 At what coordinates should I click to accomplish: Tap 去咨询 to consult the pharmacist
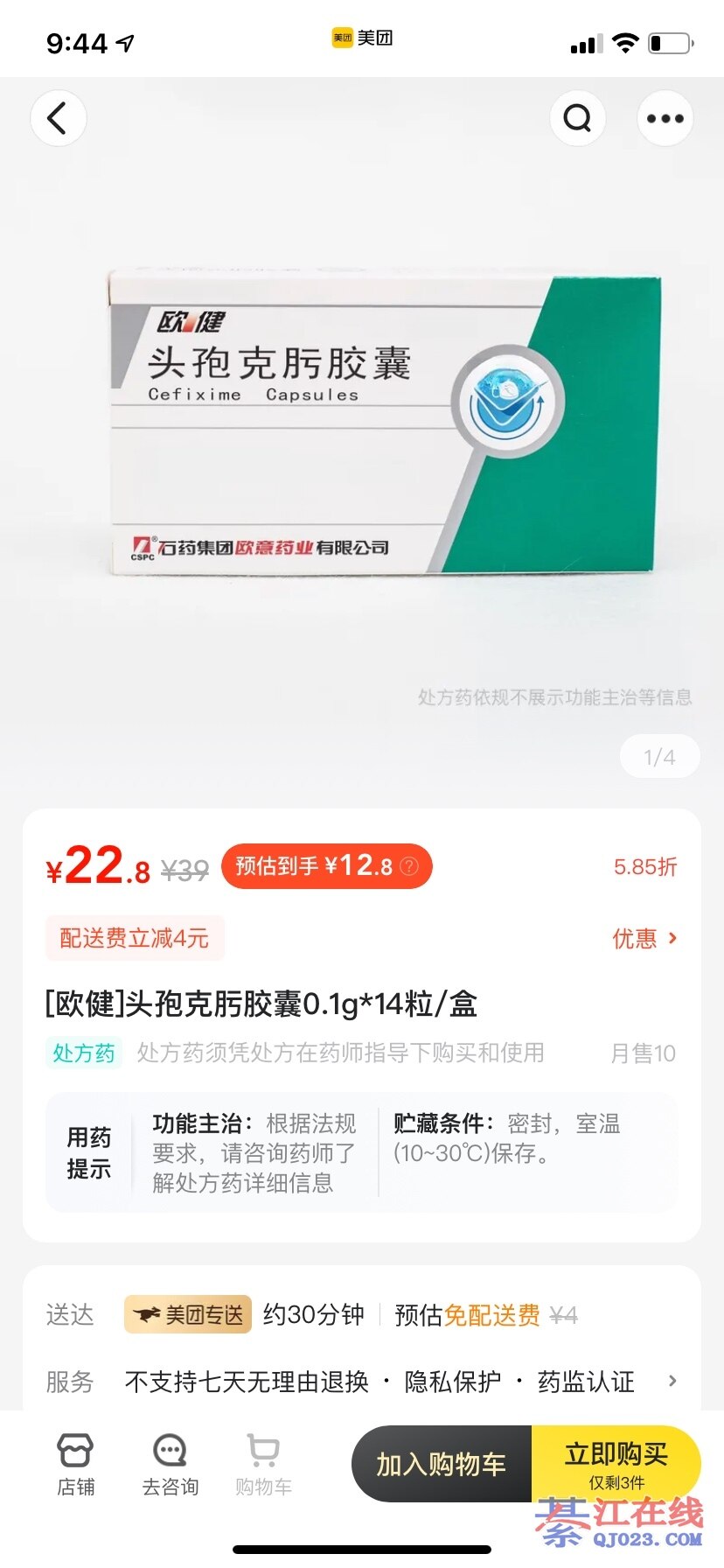pos(170,1464)
